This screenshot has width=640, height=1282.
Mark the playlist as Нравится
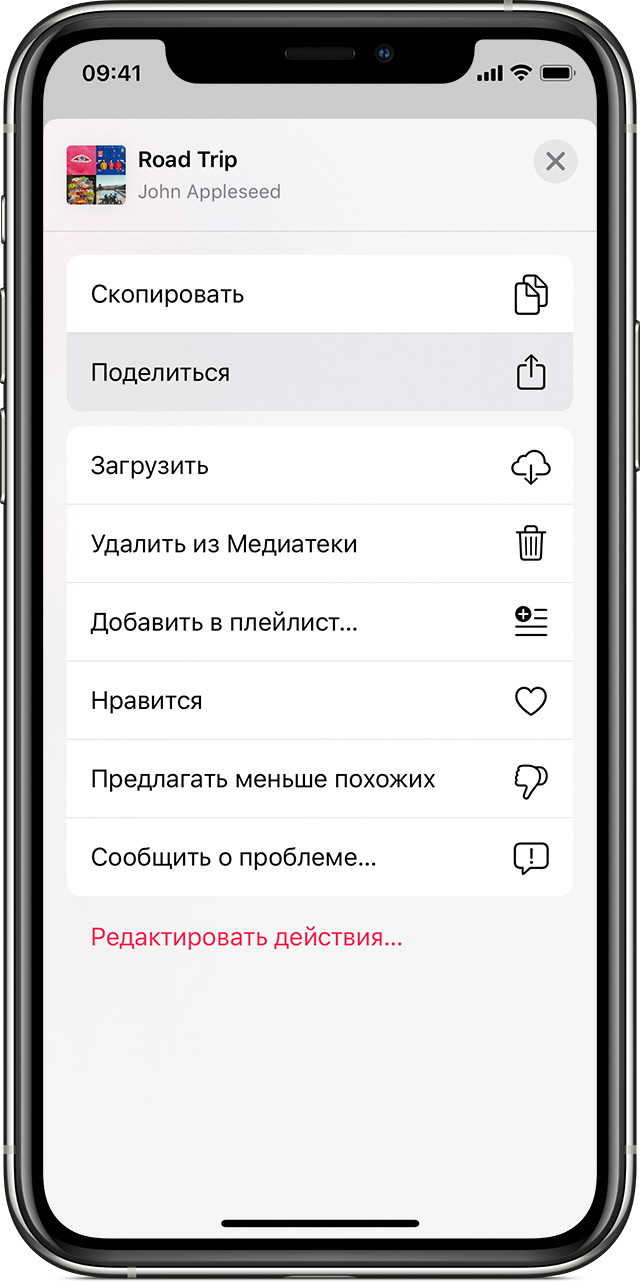point(319,701)
